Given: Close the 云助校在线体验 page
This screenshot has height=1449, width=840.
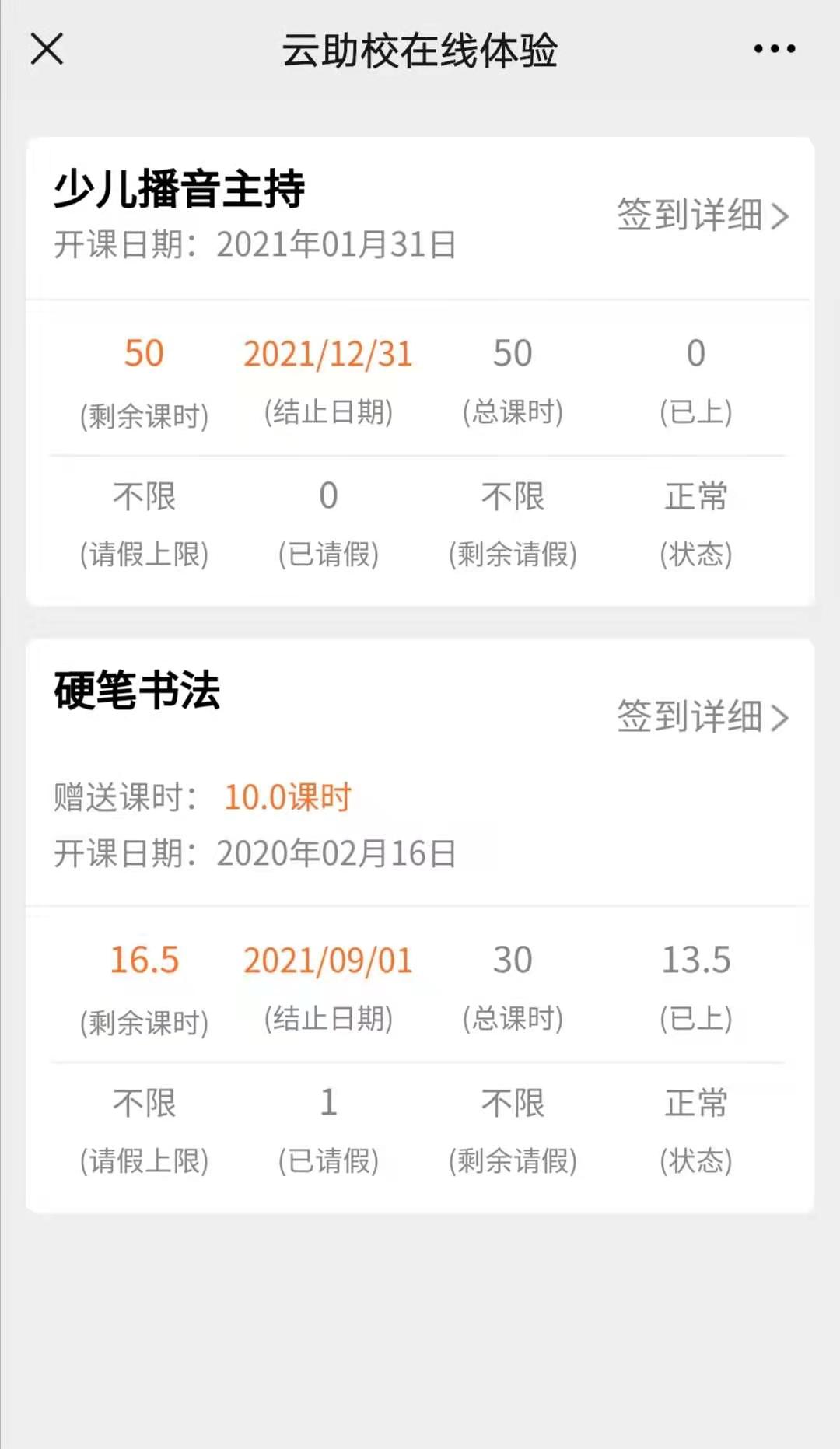Looking at the screenshot, I should 47,49.
